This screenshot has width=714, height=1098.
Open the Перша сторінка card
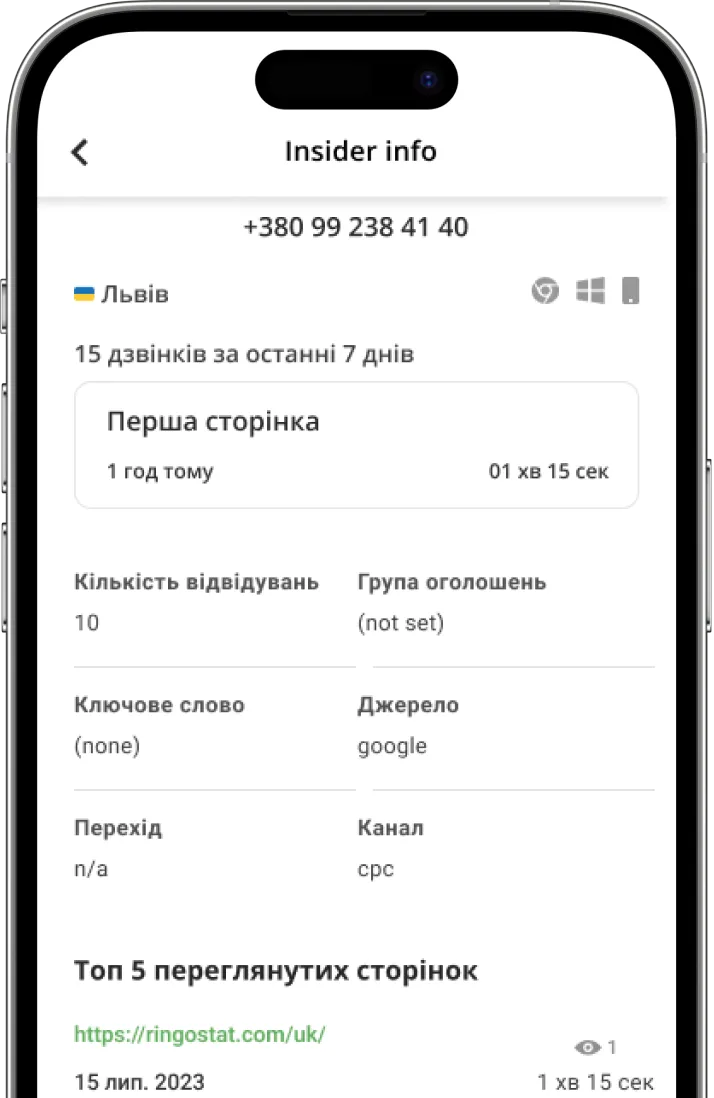pyautogui.click(x=356, y=444)
